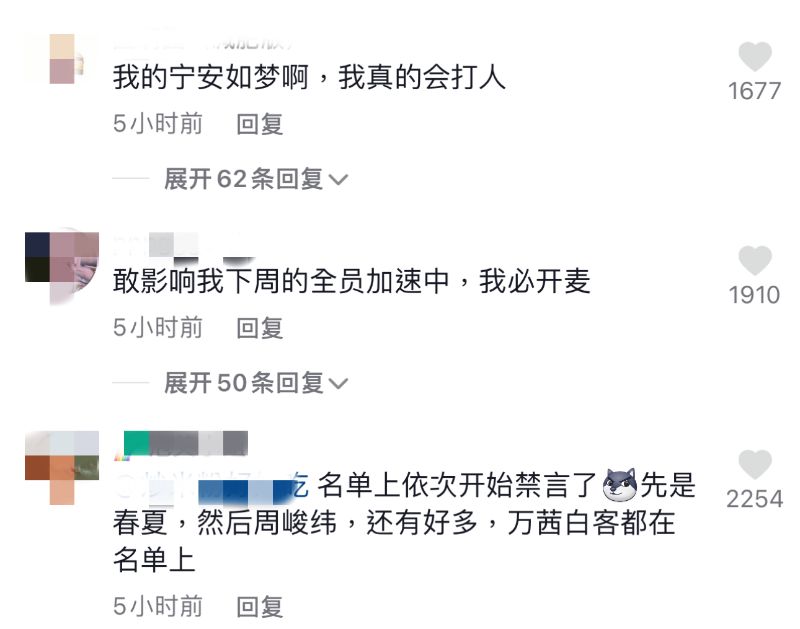Reply to the comment mentioning 周峻纬
Viewport: 800px width, 629px height.
[260, 607]
